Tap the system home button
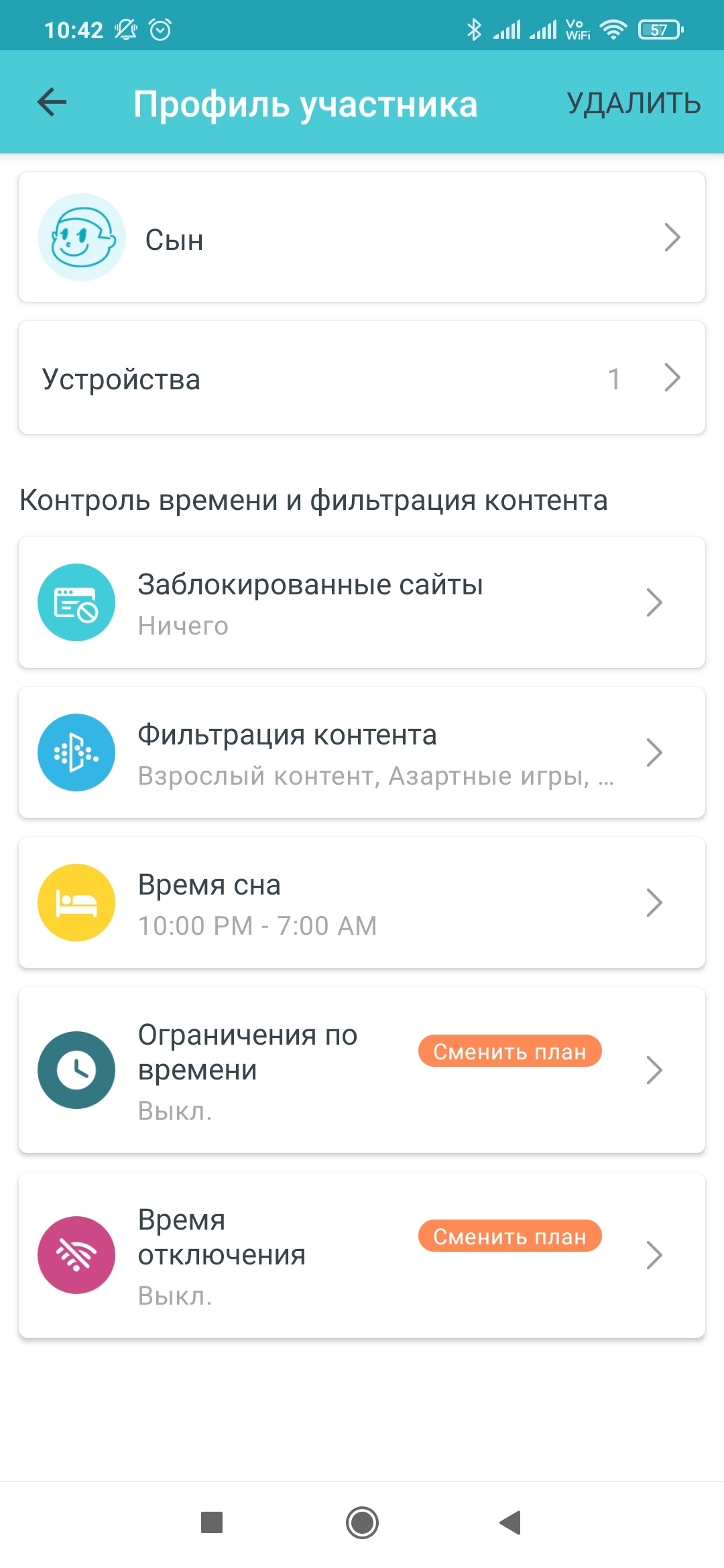 coord(362,1522)
